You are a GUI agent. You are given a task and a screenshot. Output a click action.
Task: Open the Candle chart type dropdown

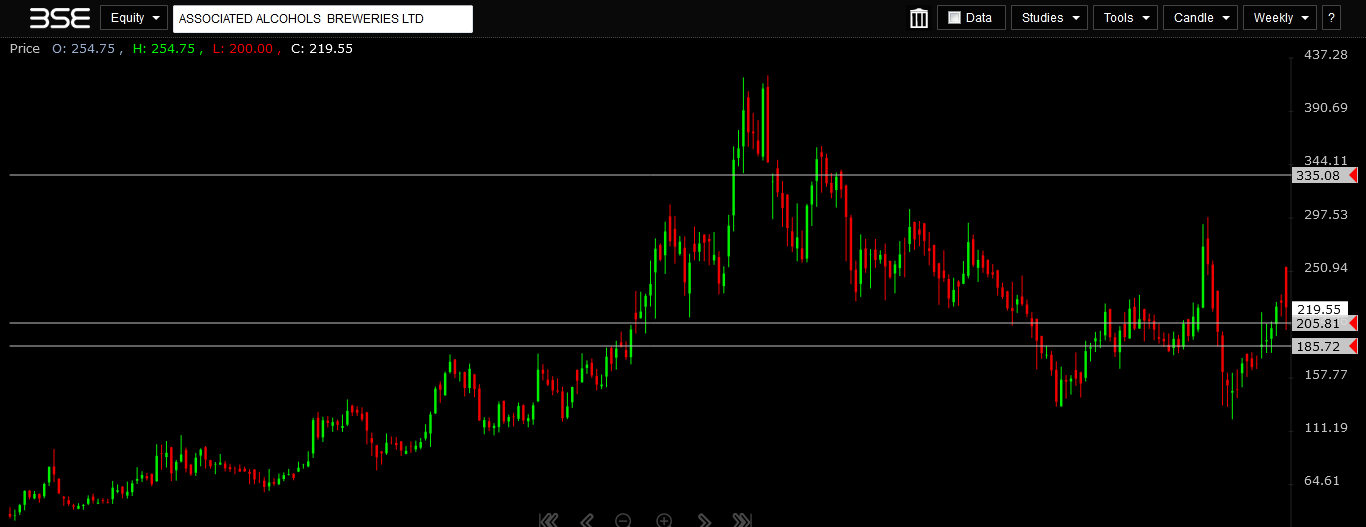(1200, 18)
